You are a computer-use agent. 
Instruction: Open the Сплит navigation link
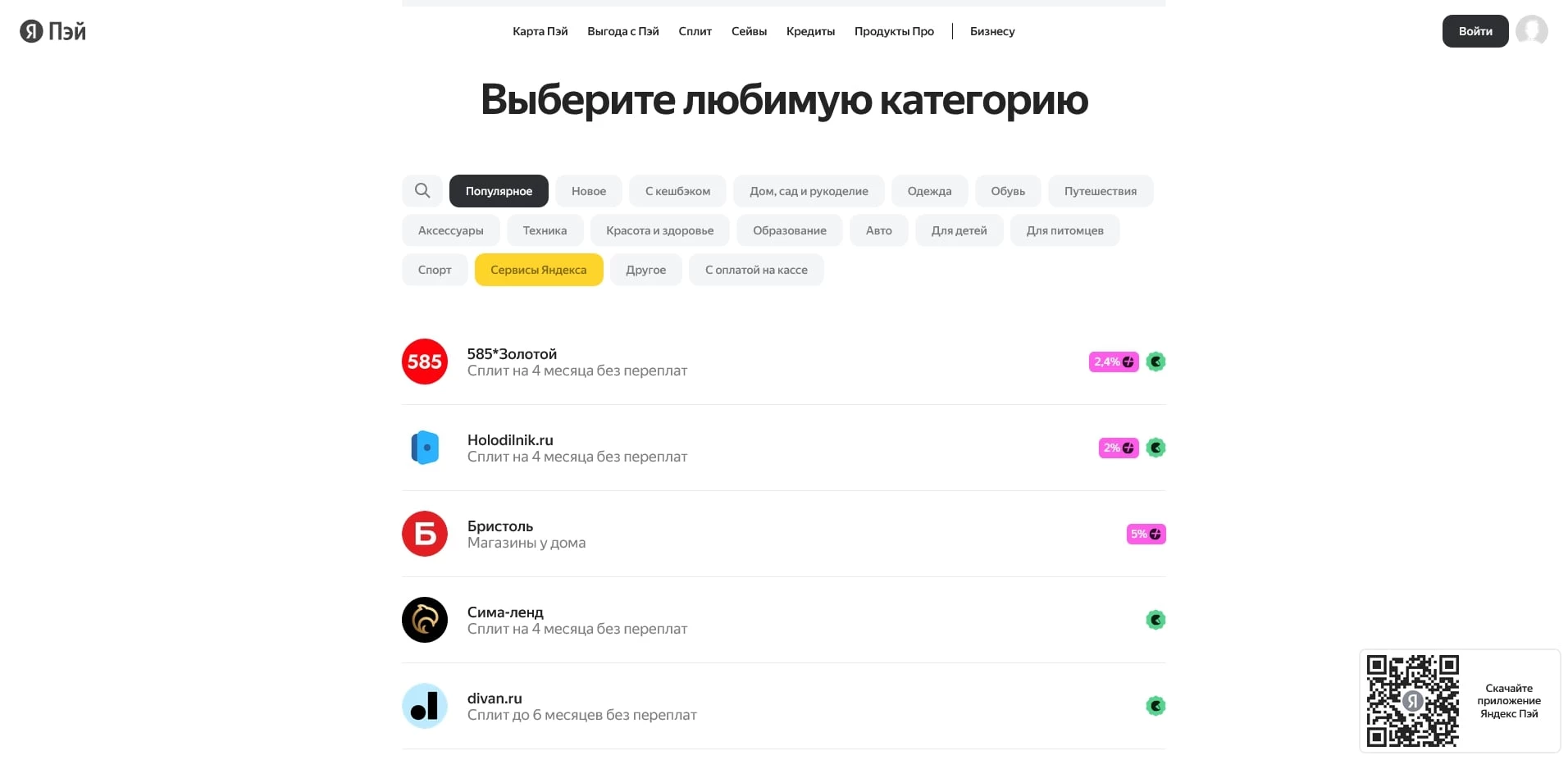point(695,31)
